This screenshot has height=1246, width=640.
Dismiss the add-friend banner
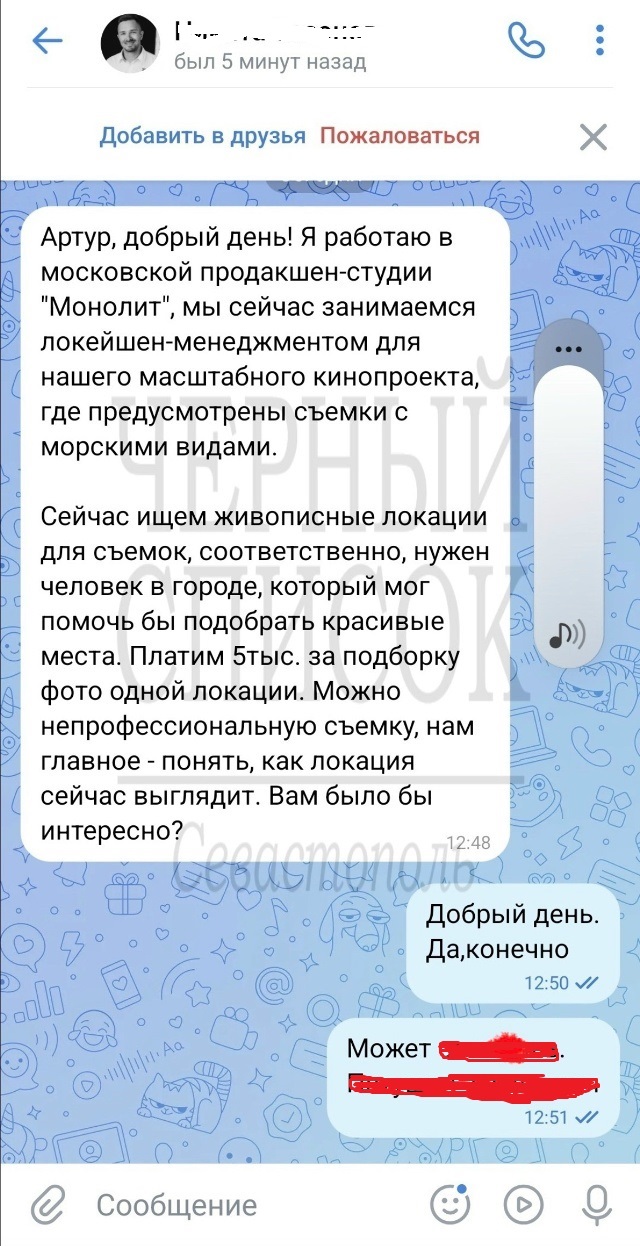(594, 137)
